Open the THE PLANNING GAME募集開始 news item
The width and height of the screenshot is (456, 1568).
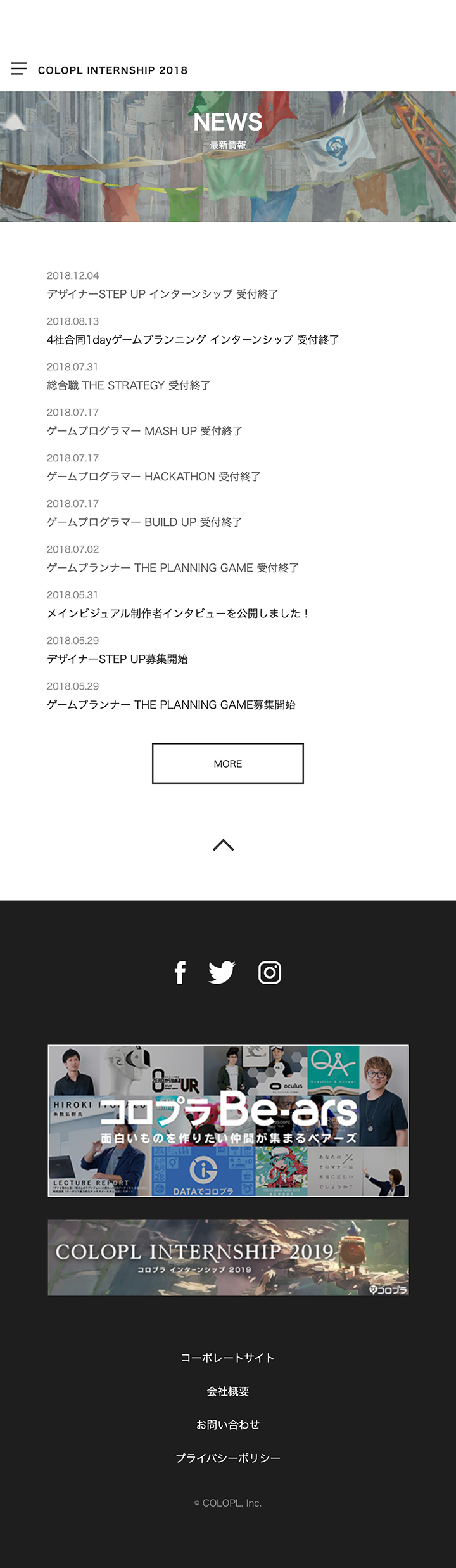[171, 705]
